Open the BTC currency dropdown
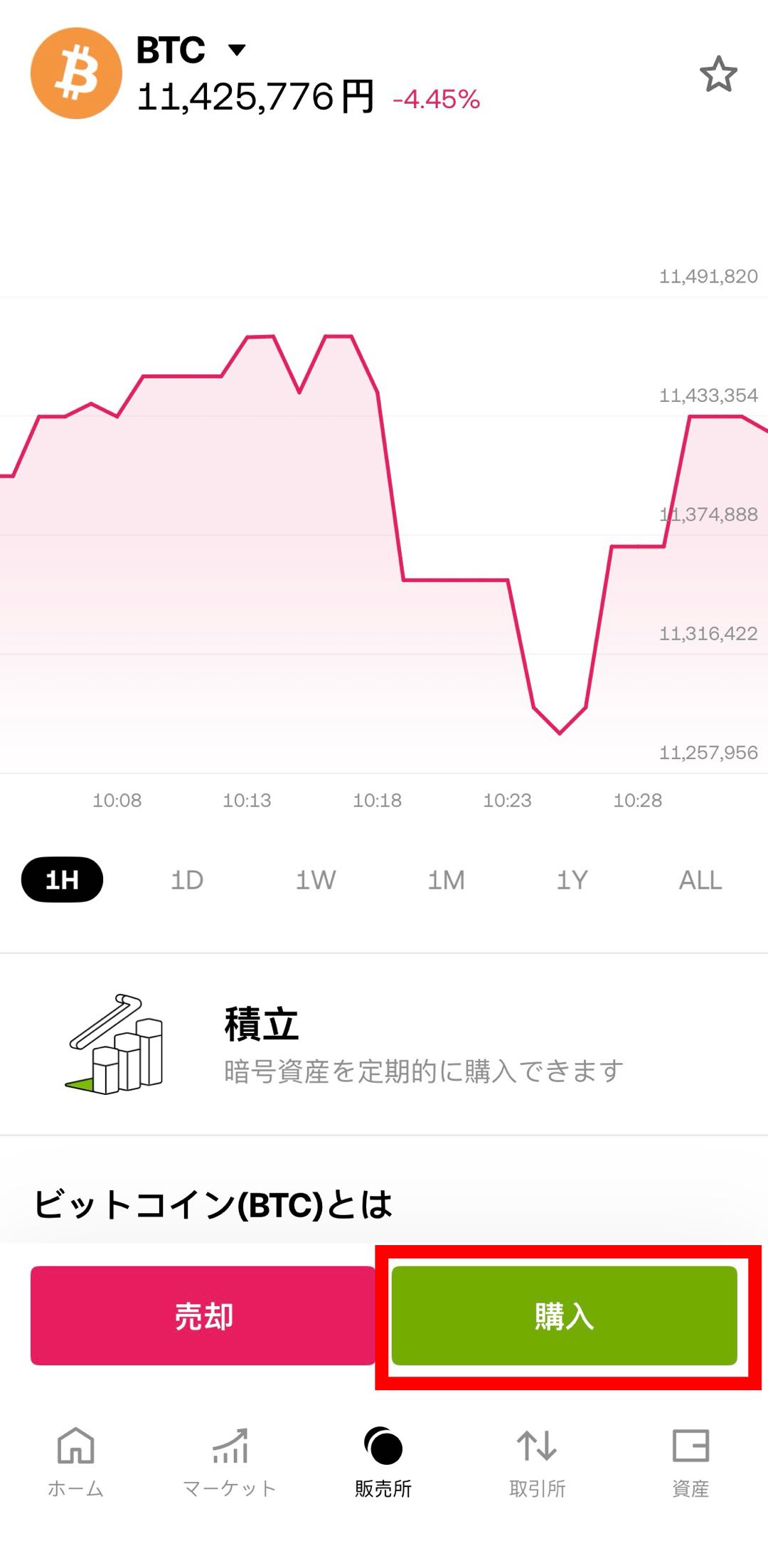This screenshot has height=1568, width=768. click(x=236, y=50)
